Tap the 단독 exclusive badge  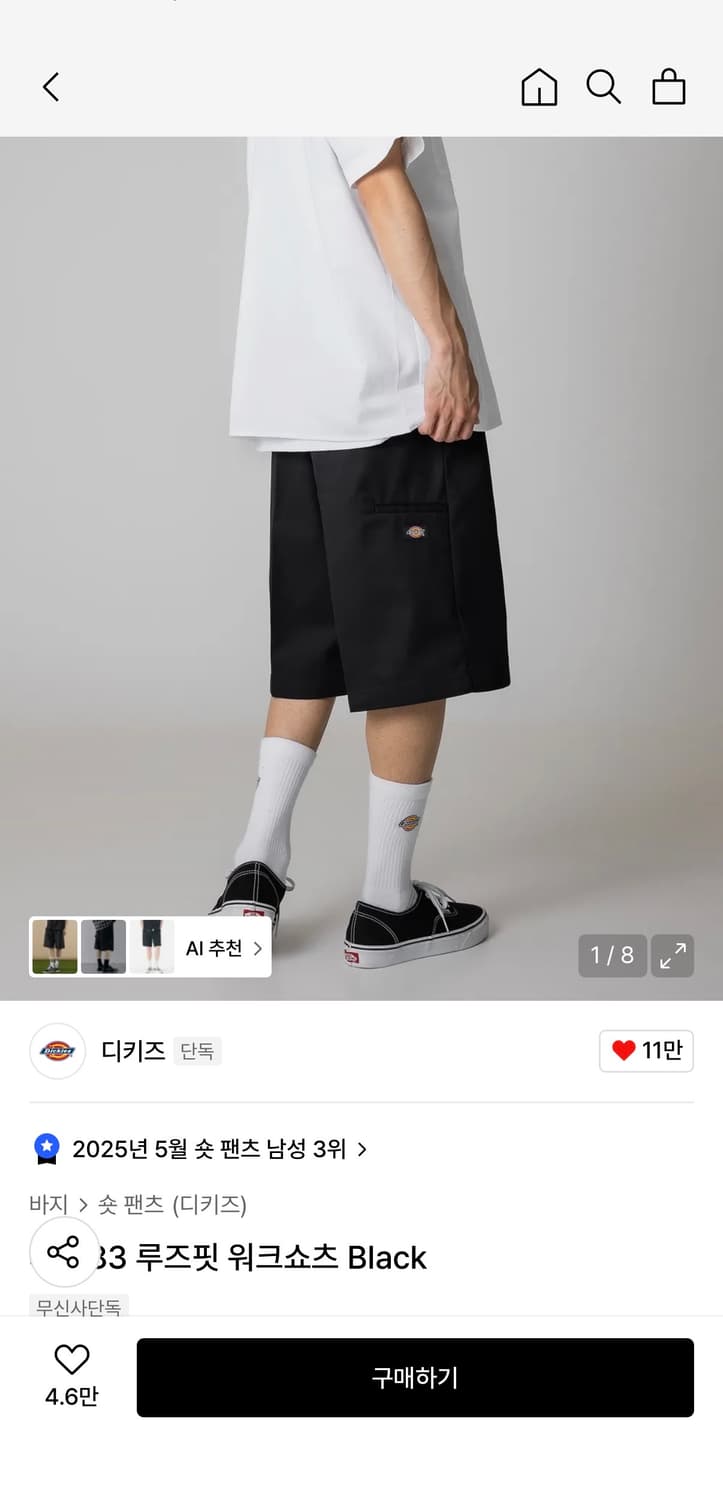(x=197, y=1051)
